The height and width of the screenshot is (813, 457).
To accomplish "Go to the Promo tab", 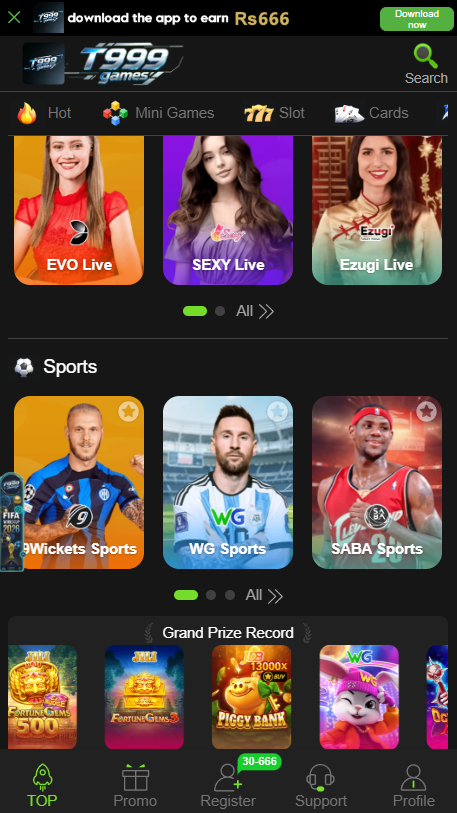I will [135, 786].
